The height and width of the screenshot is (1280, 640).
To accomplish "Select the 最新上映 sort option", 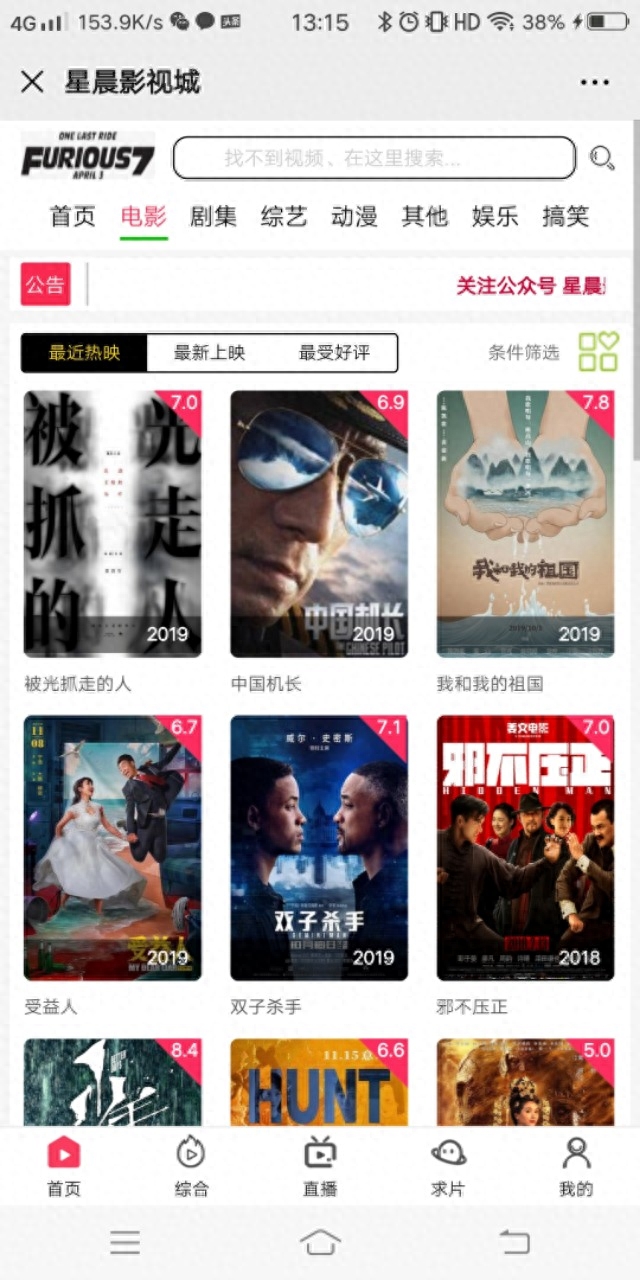I will [x=209, y=353].
